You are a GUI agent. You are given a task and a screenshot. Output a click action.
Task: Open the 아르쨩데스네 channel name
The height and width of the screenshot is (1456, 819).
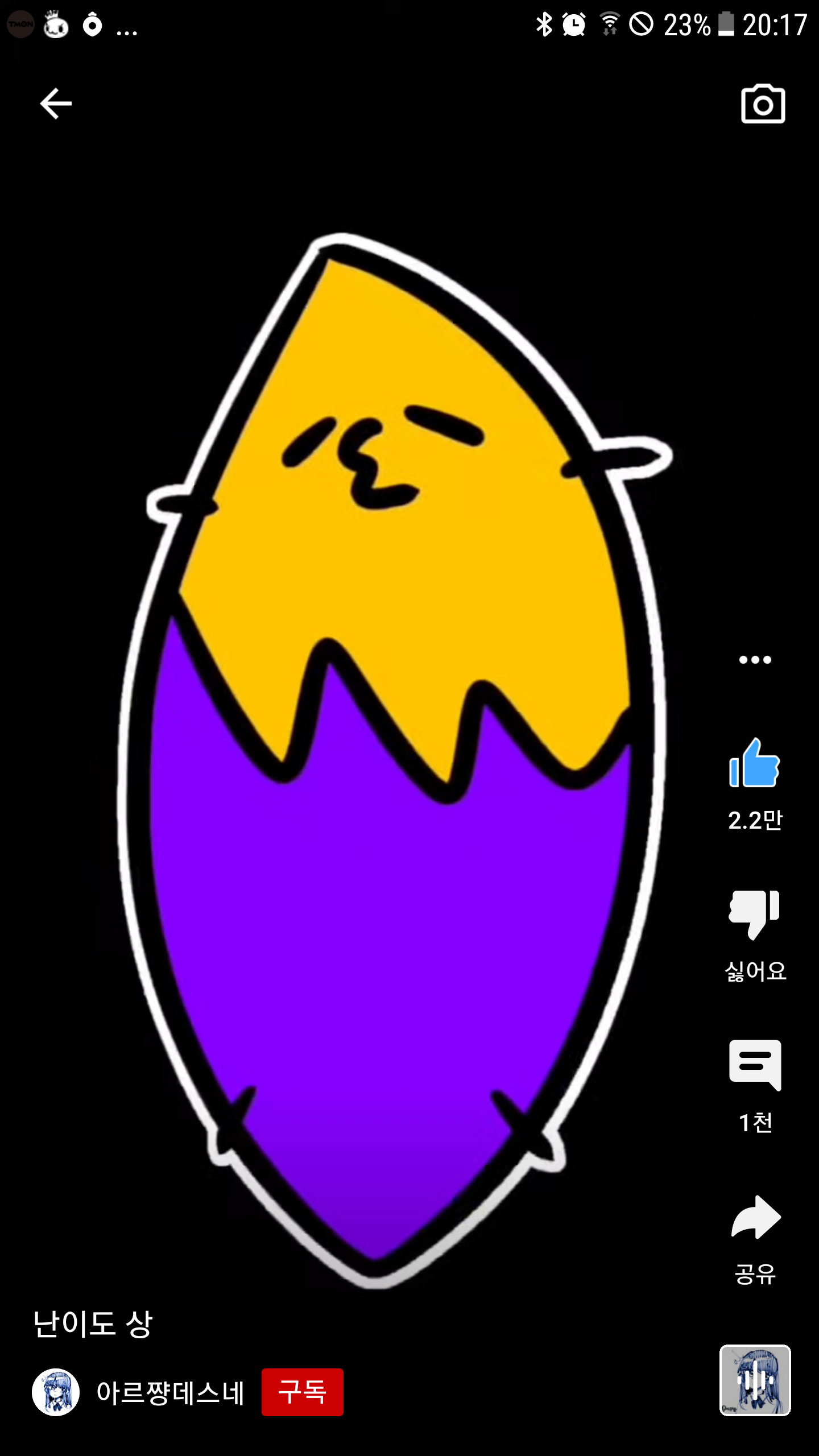(x=170, y=1393)
